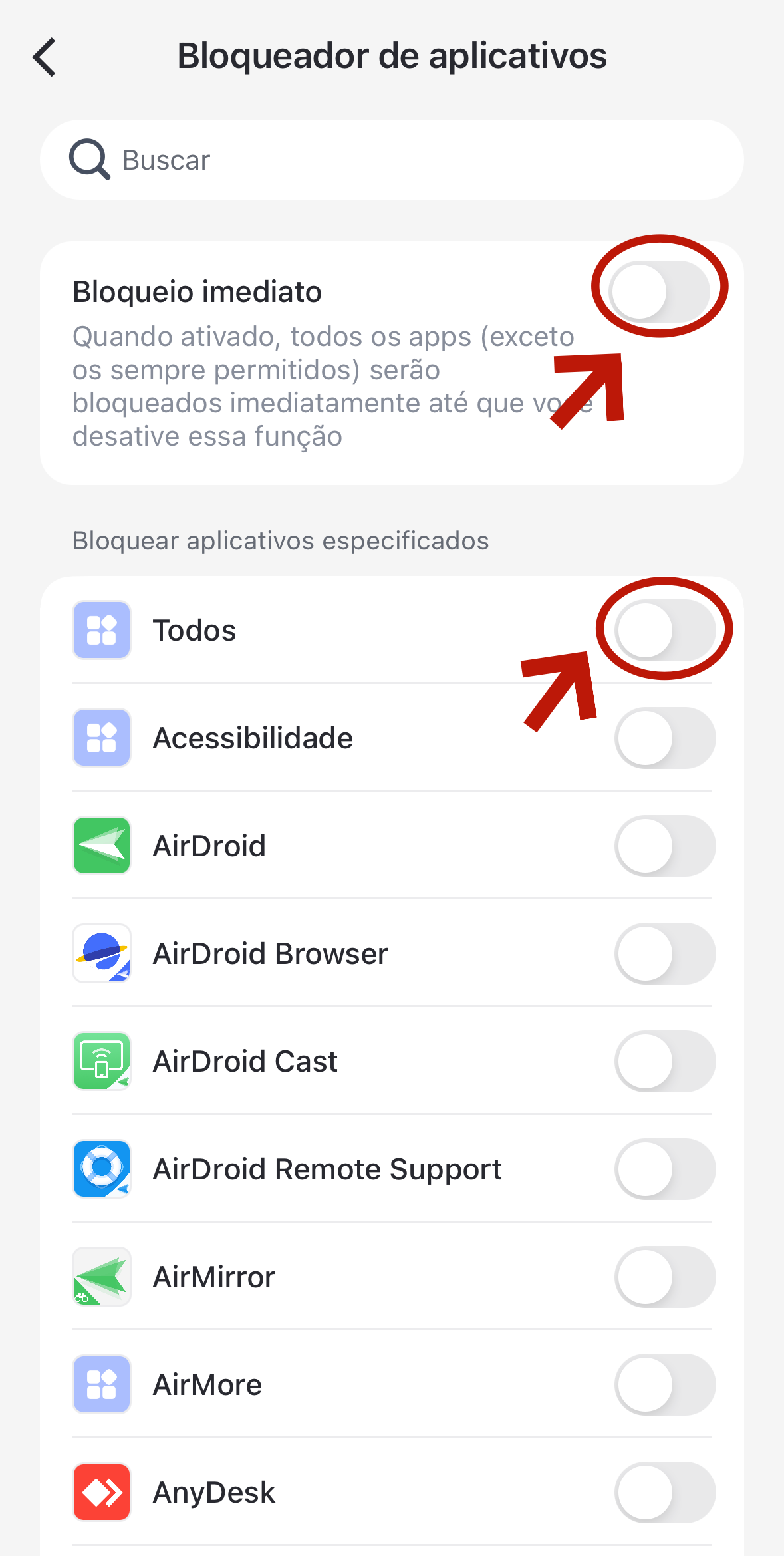Click the AirDroid Browser planet icon
The width and height of the screenshot is (784, 1556).
pos(101,953)
